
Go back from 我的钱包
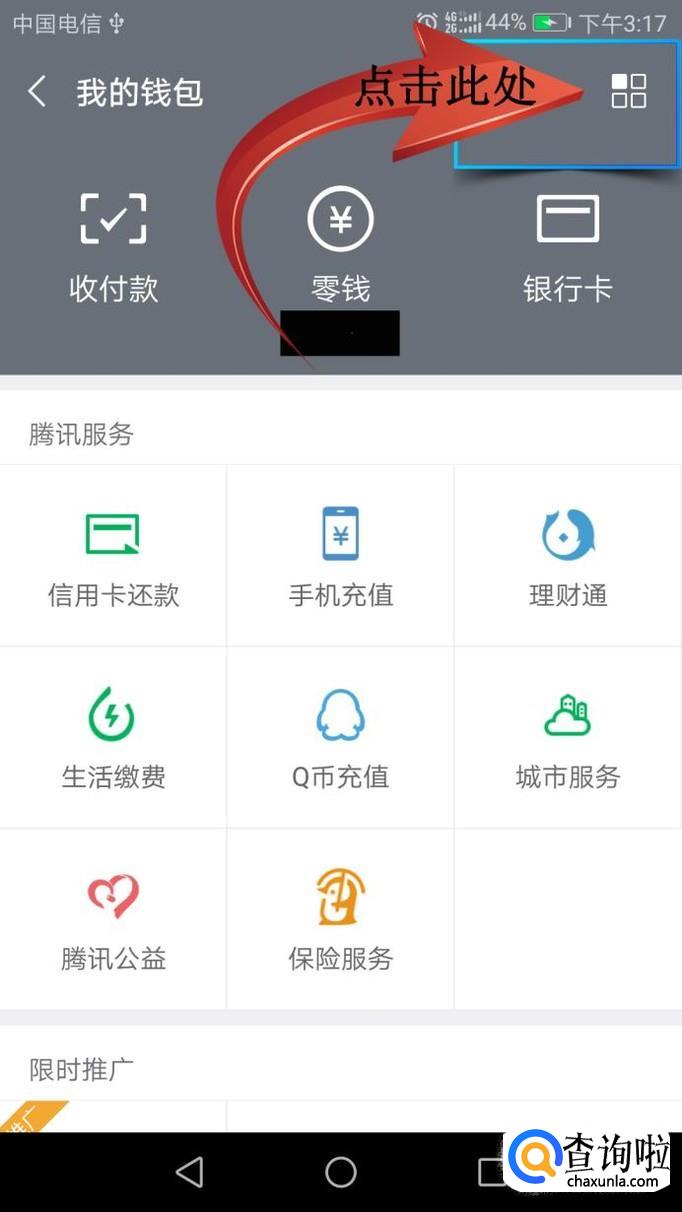pyautogui.click(x=37, y=92)
